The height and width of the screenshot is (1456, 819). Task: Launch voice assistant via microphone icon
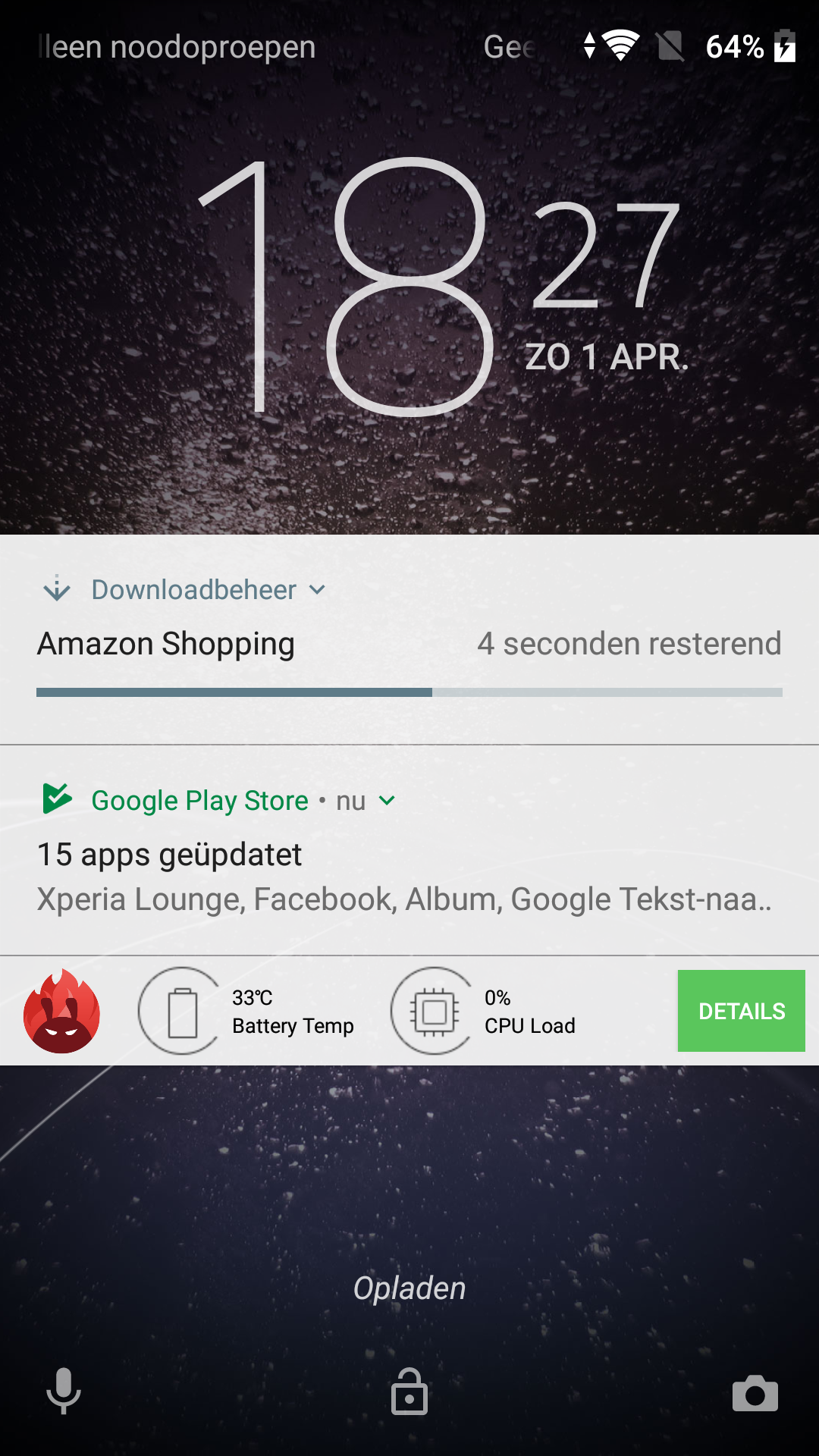[64, 1392]
